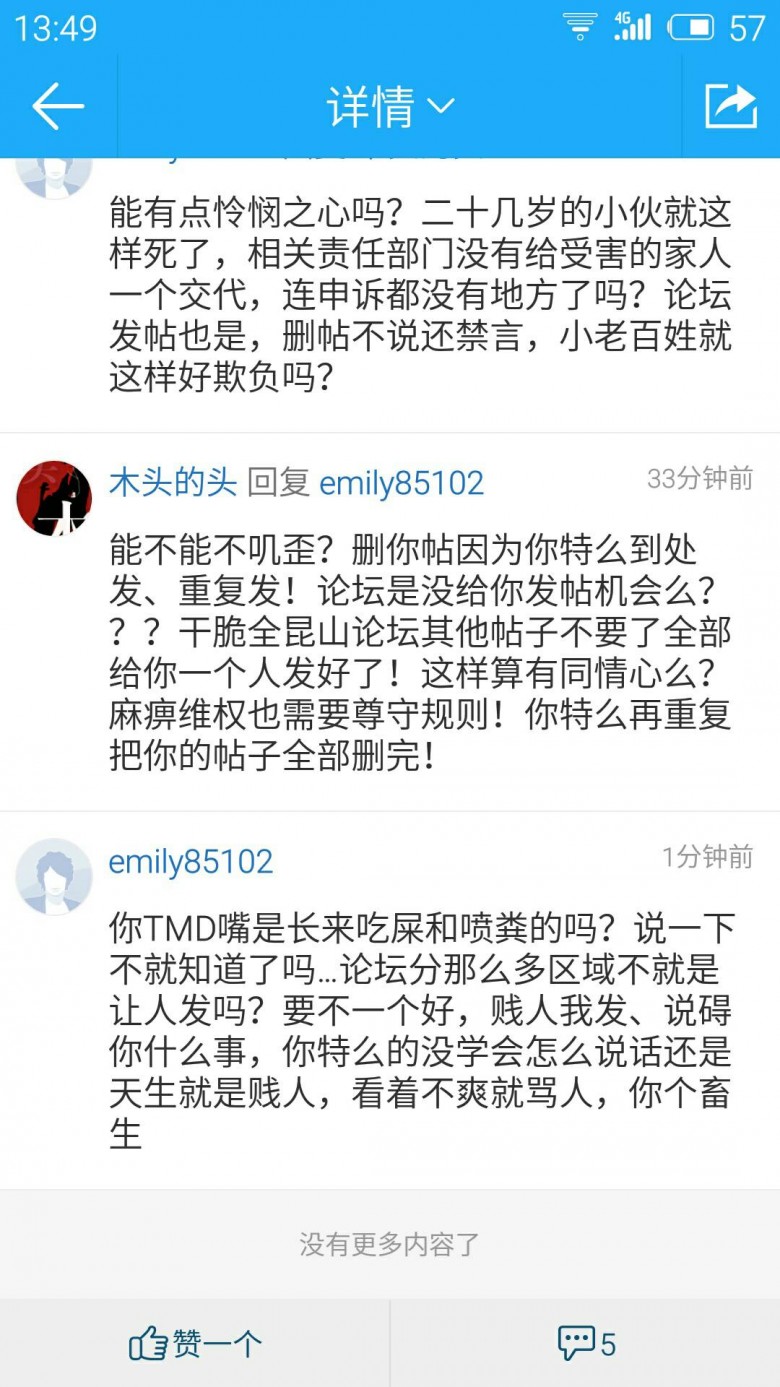
Task: Tap emily85102's avatar beside the last comment
Action: point(54,876)
